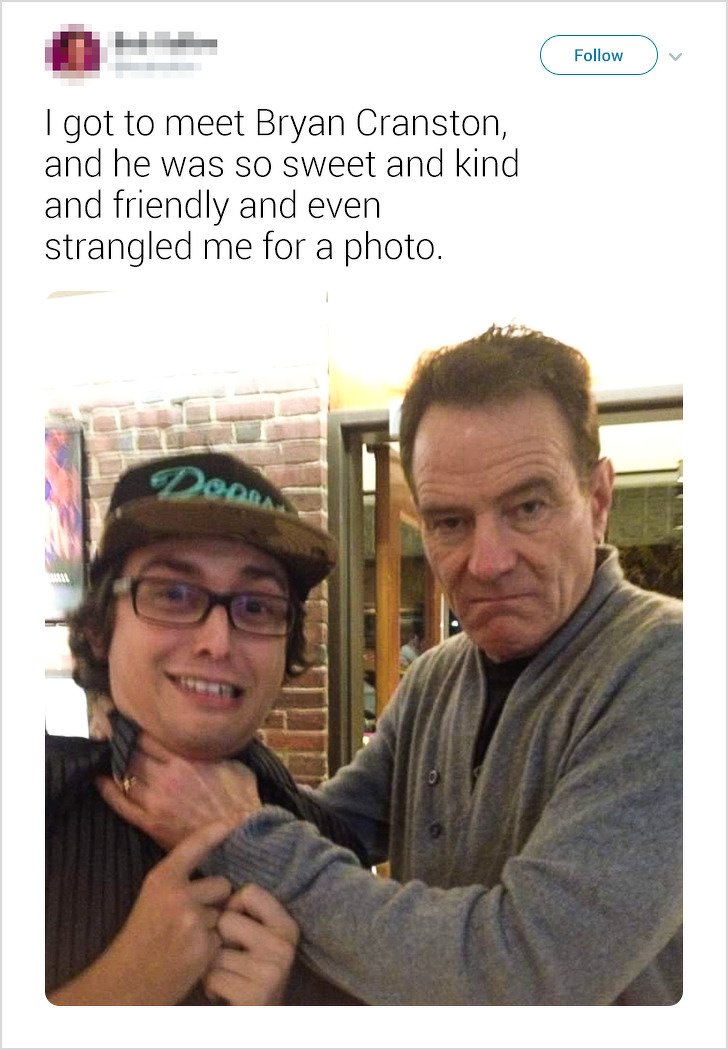Open the tweet options chevron menu
Image resolution: width=728 pixels, height=1050 pixels.
pyautogui.click(x=676, y=56)
